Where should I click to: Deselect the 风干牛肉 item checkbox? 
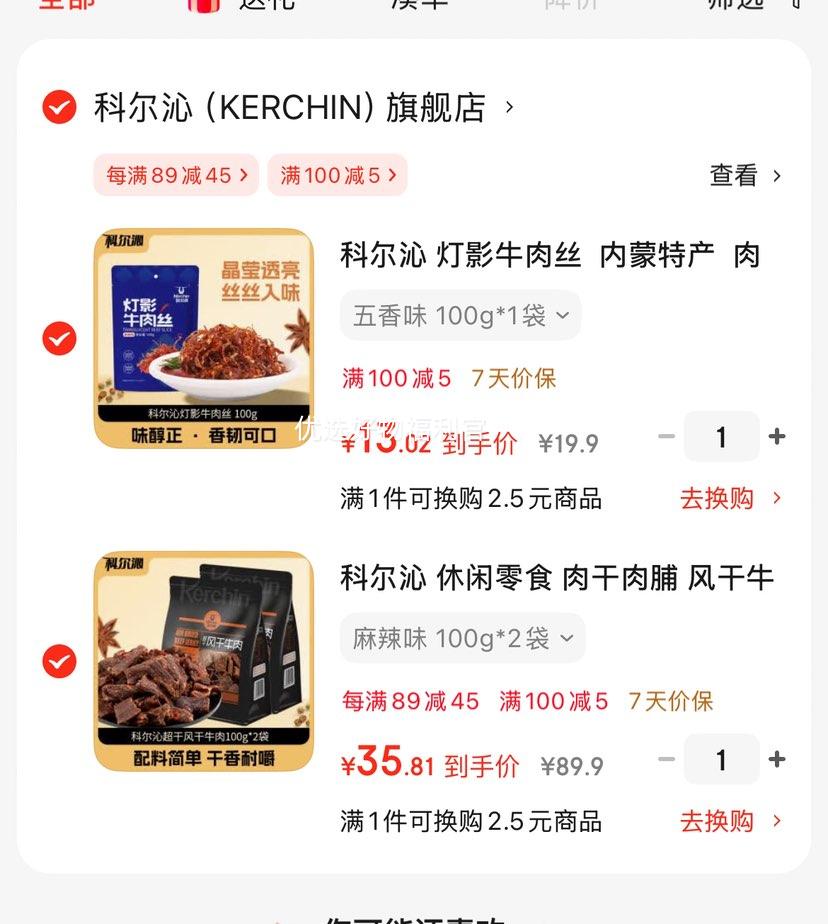pyautogui.click(x=59, y=661)
